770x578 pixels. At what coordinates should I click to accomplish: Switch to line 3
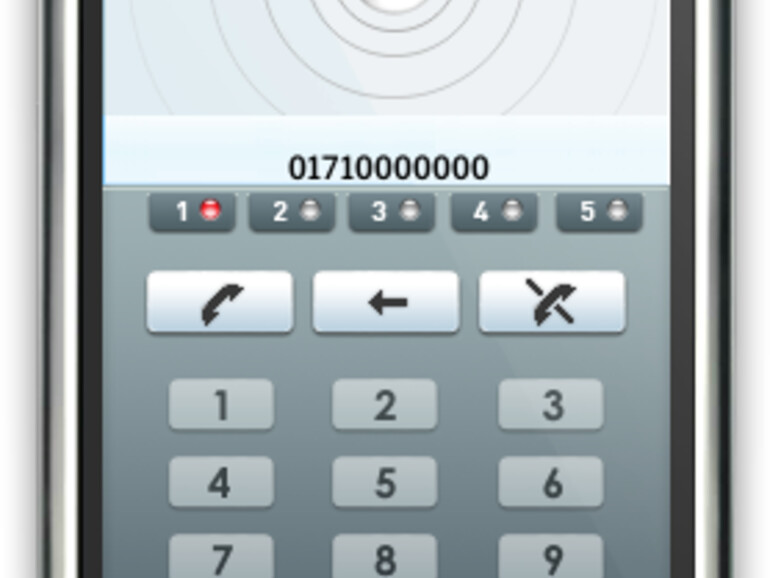point(391,212)
